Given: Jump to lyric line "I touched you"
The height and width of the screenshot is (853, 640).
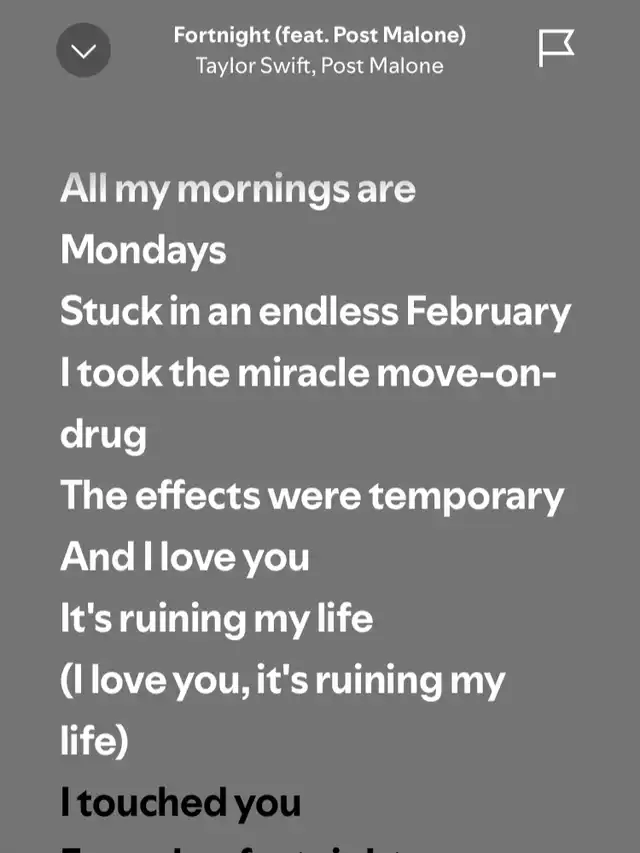Looking at the screenshot, I should pos(181,802).
